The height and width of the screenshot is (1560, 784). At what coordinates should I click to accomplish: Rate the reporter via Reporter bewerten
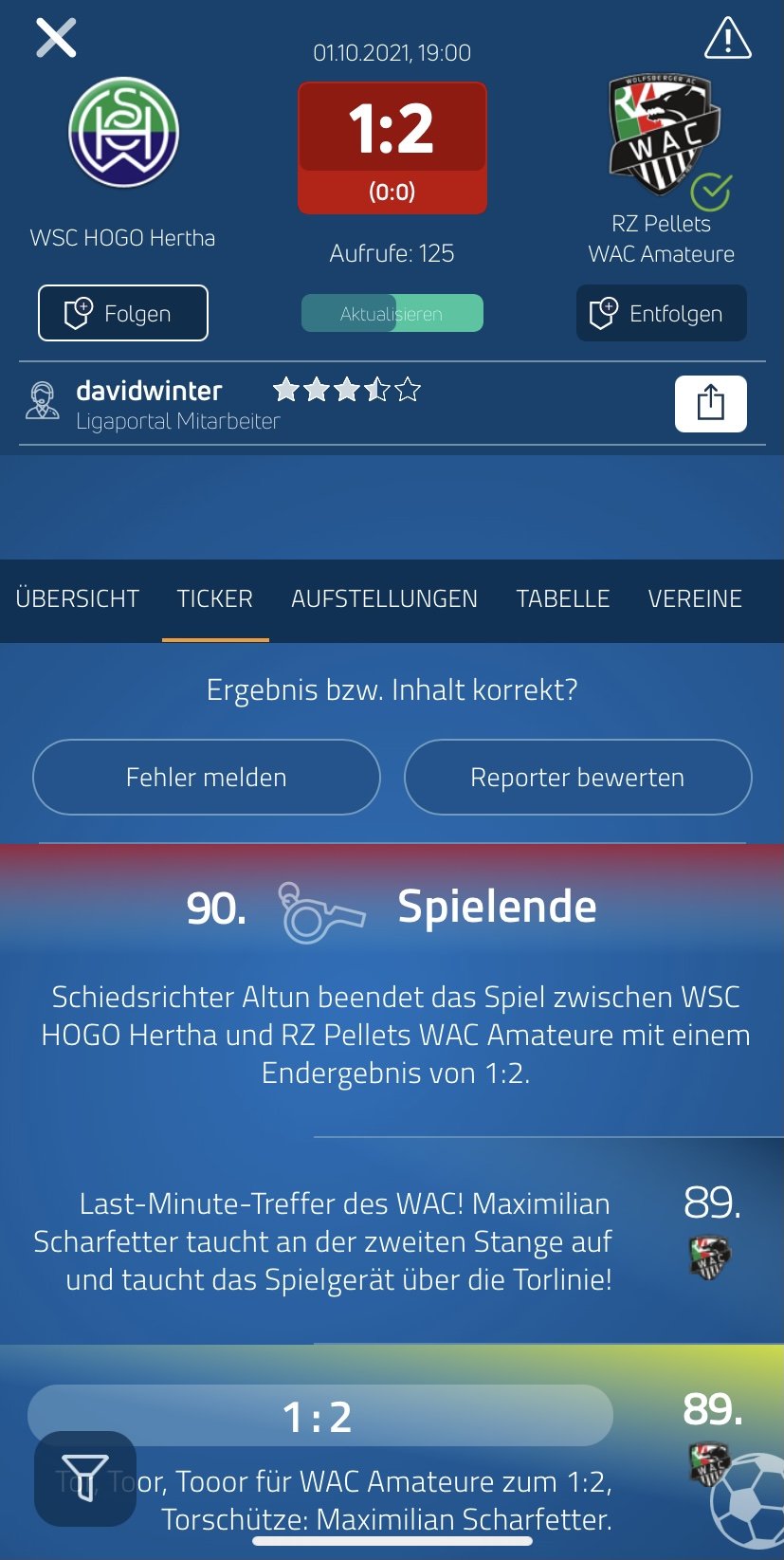[578, 778]
